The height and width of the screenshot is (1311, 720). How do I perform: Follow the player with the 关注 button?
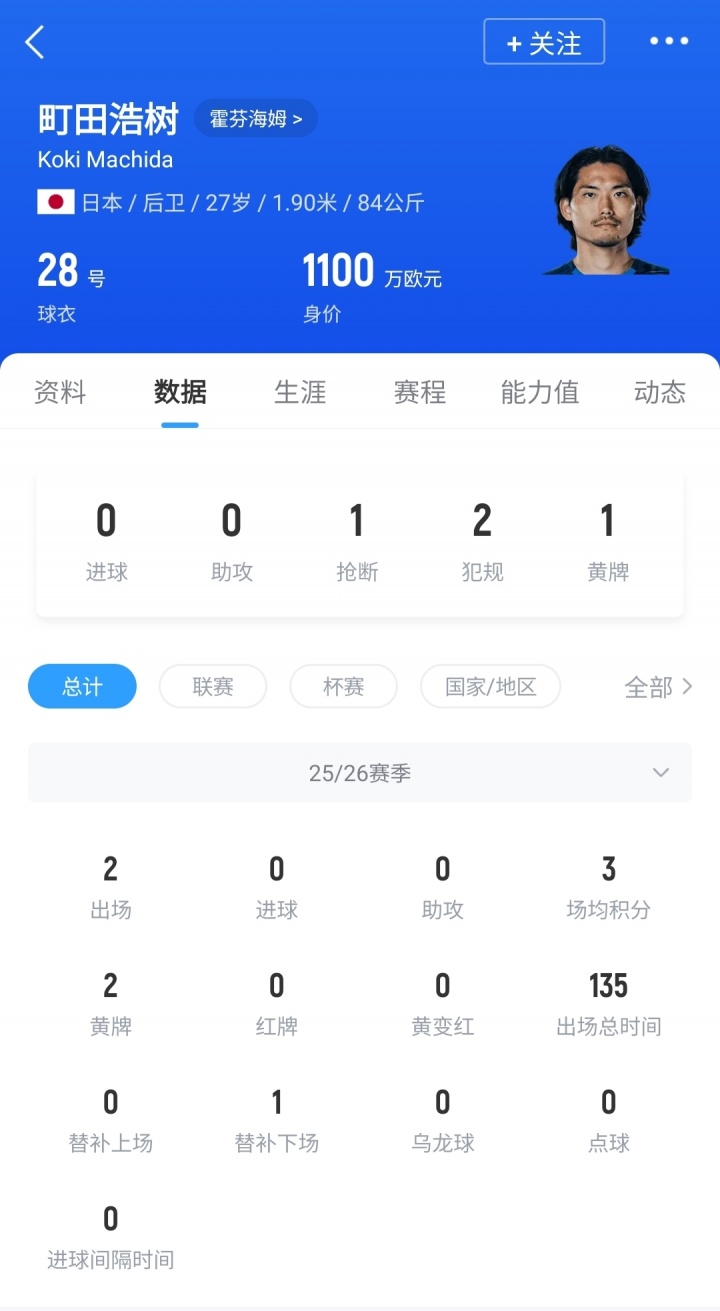544,42
